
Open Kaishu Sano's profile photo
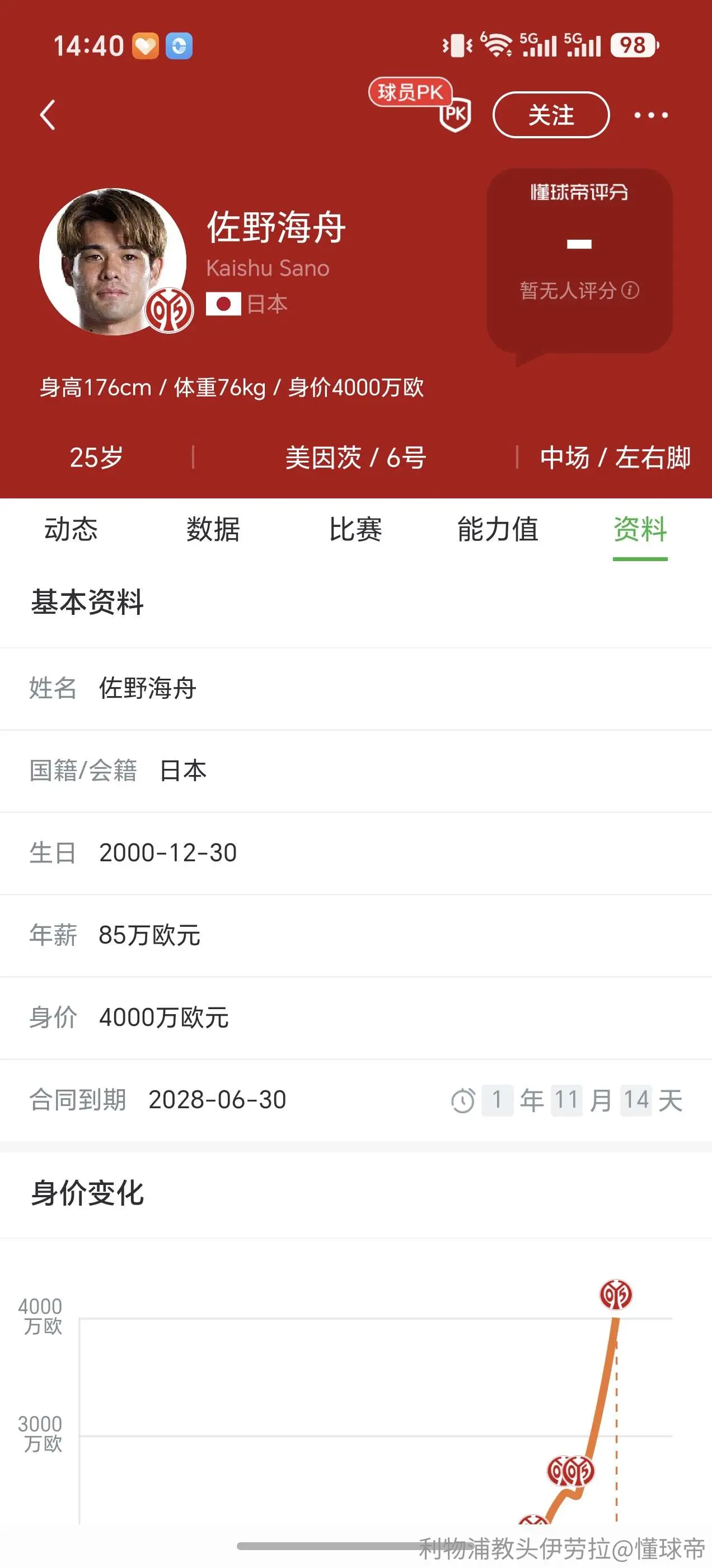[x=113, y=262]
